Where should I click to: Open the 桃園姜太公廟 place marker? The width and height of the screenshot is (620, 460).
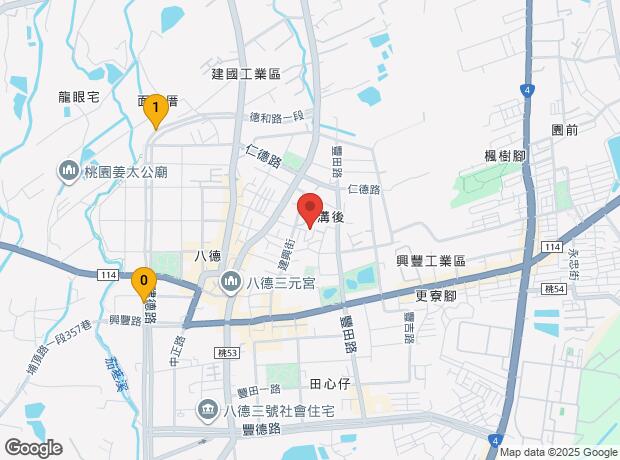[x=70, y=171]
